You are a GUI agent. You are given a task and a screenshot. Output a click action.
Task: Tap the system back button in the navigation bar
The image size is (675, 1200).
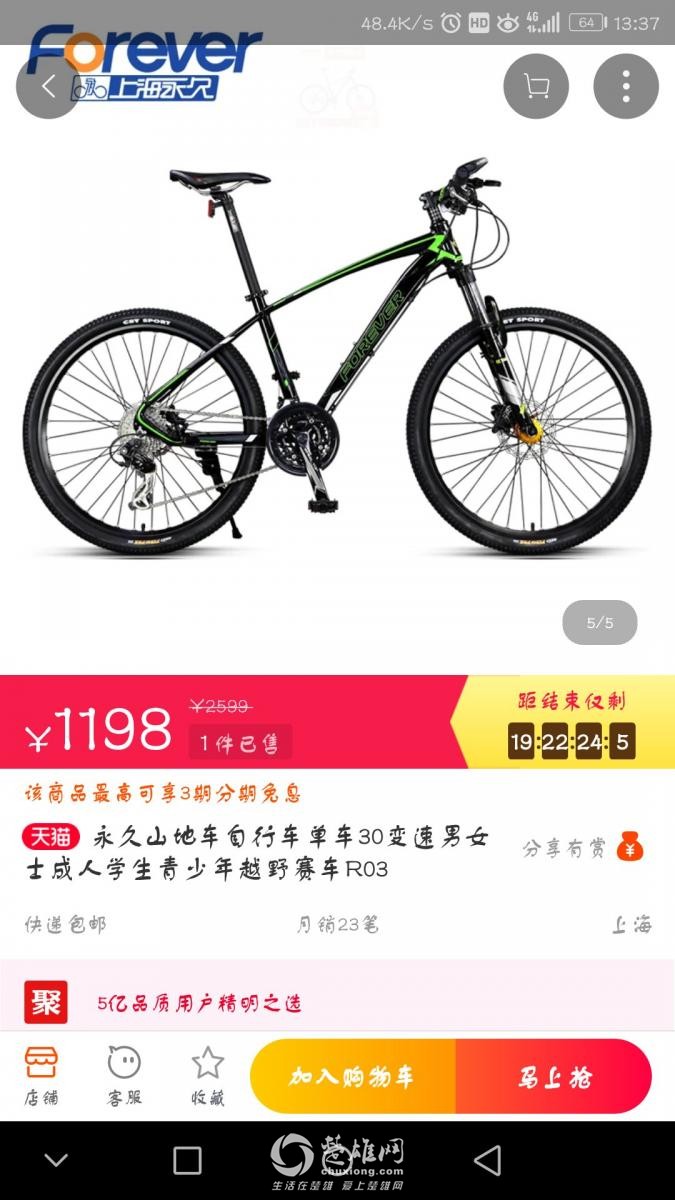[487, 1160]
